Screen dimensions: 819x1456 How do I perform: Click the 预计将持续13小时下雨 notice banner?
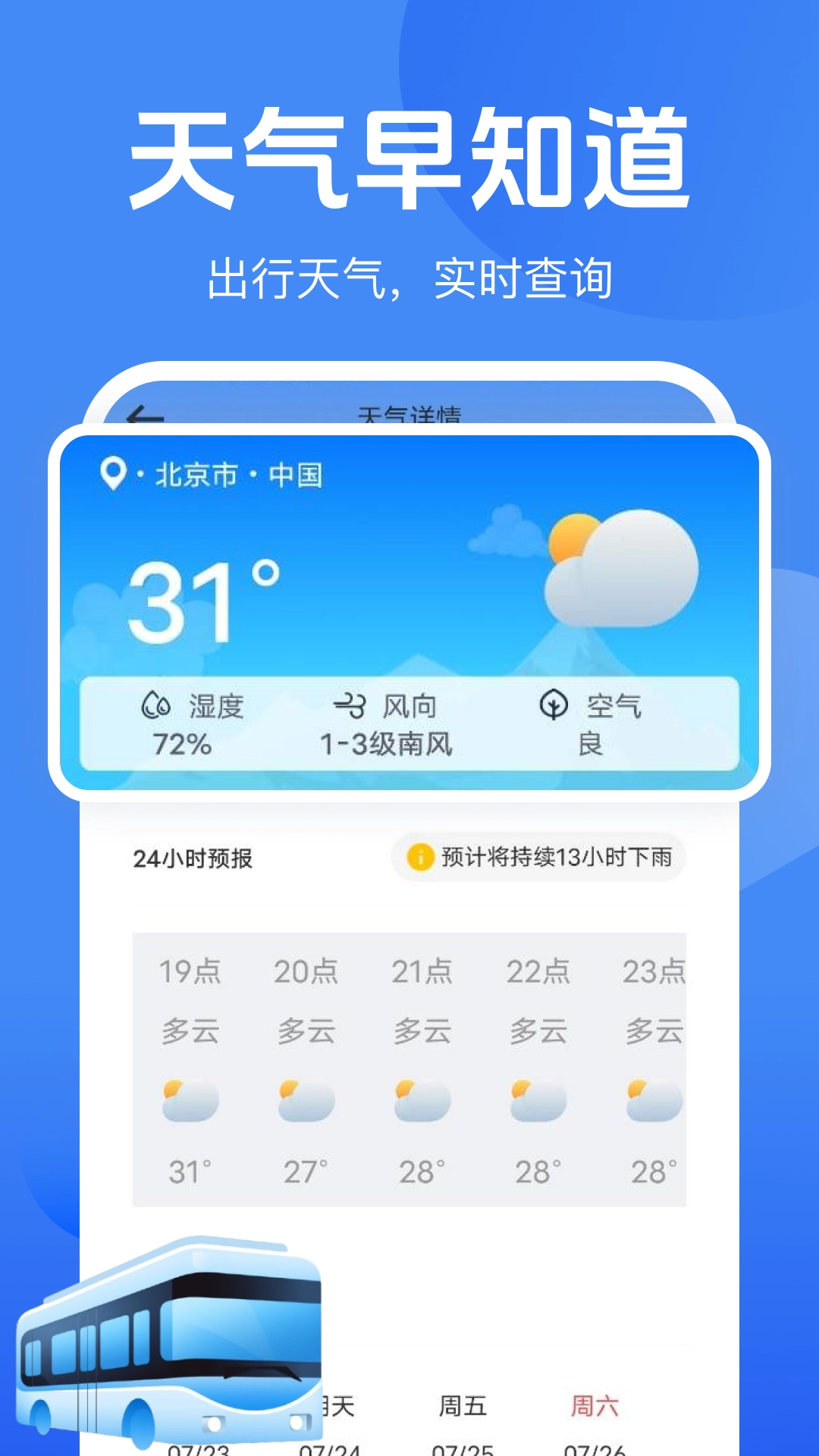538,858
